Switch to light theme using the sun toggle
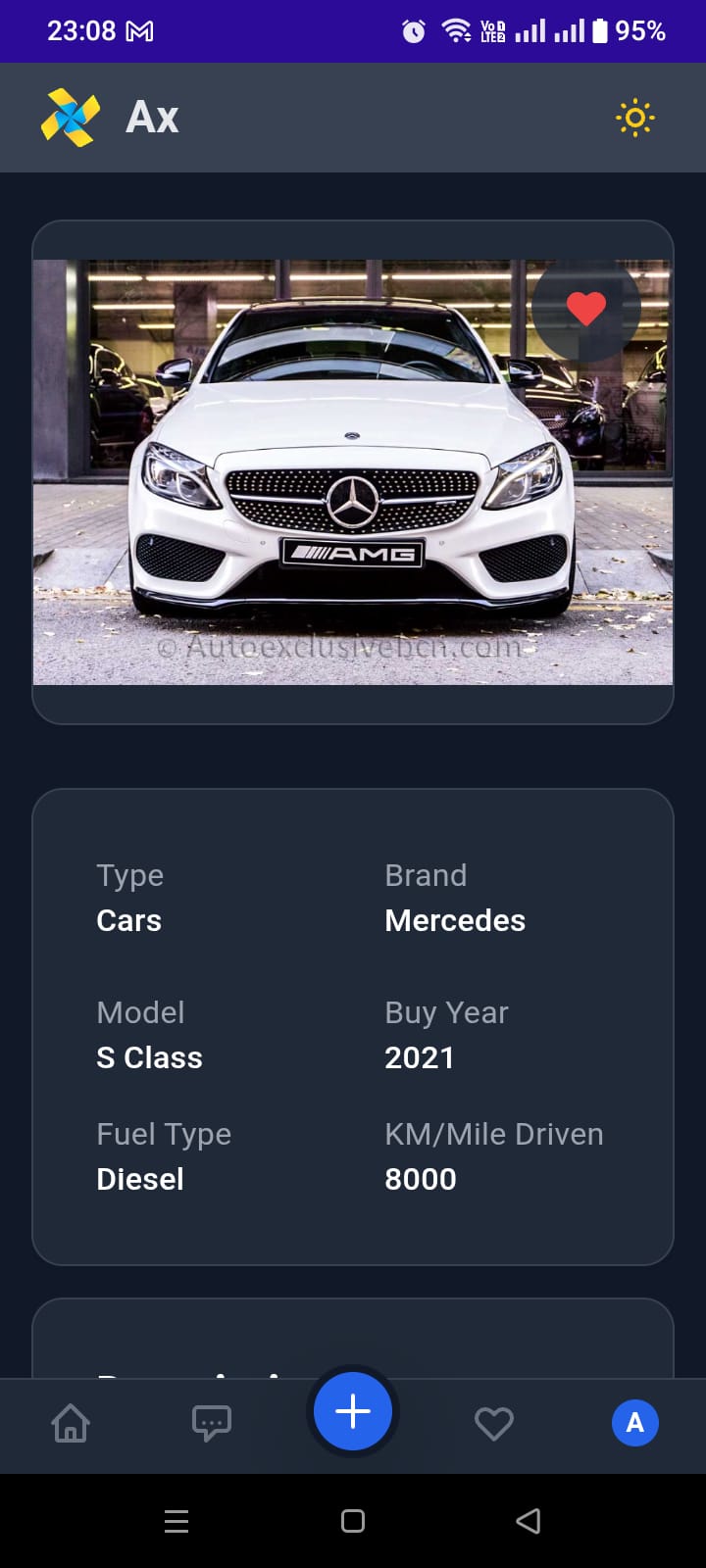 [x=634, y=117]
